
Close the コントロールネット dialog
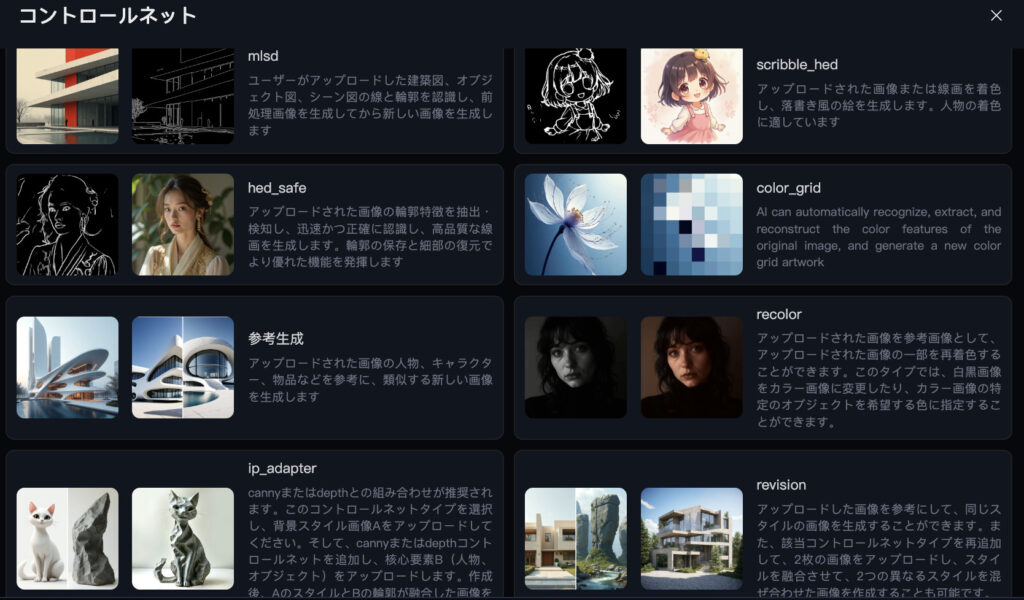pyautogui.click(x=996, y=15)
